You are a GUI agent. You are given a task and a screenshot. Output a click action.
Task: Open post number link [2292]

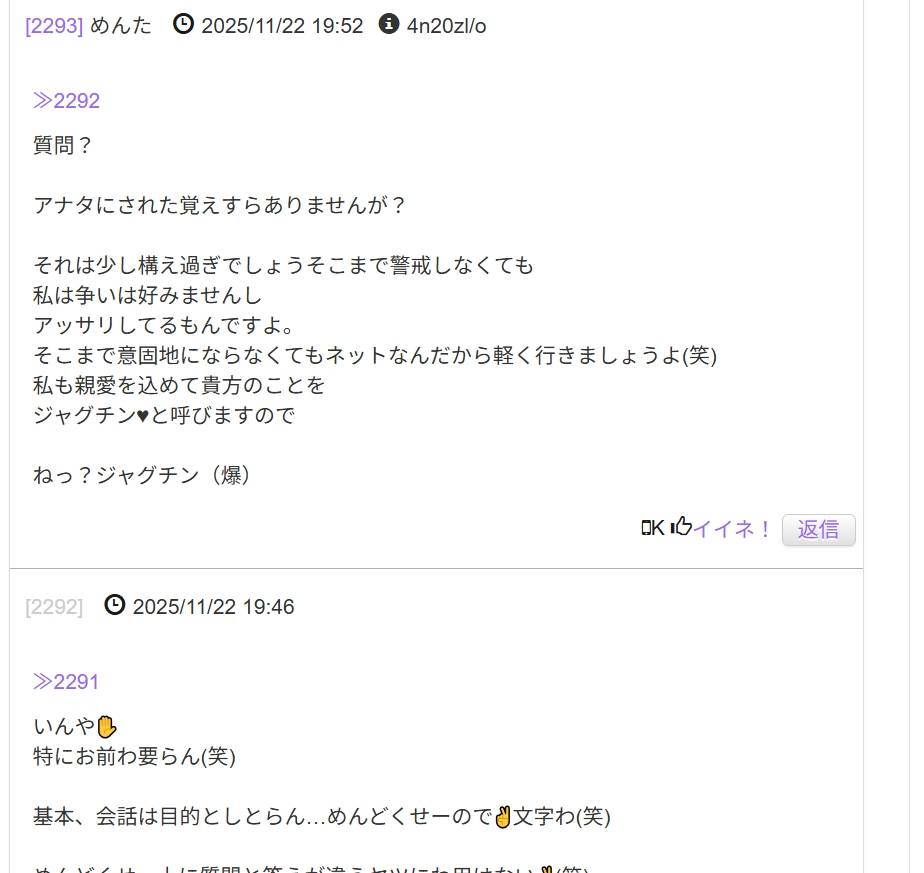(54, 607)
